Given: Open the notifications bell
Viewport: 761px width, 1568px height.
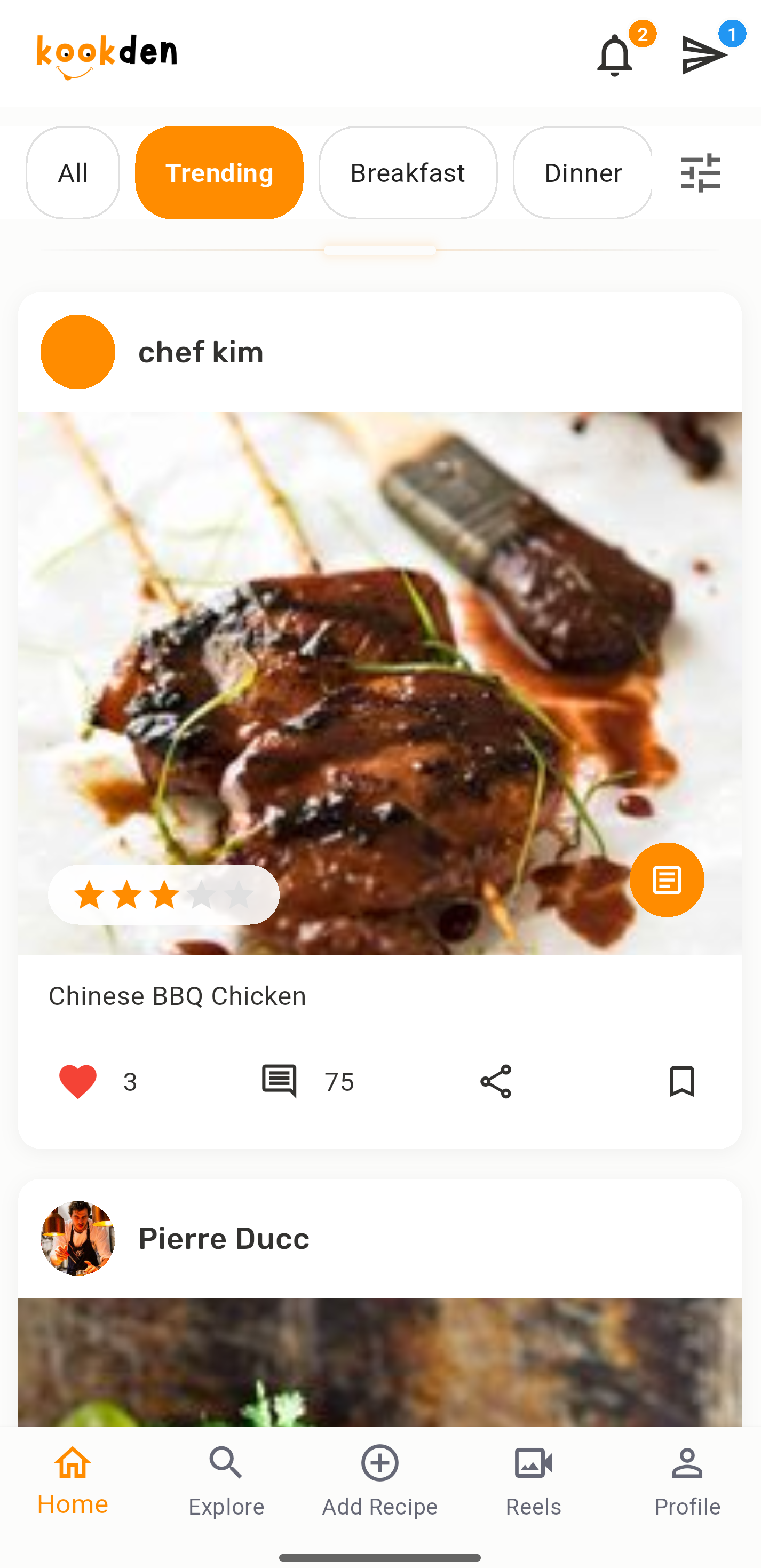Looking at the screenshot, I should 615,56.
